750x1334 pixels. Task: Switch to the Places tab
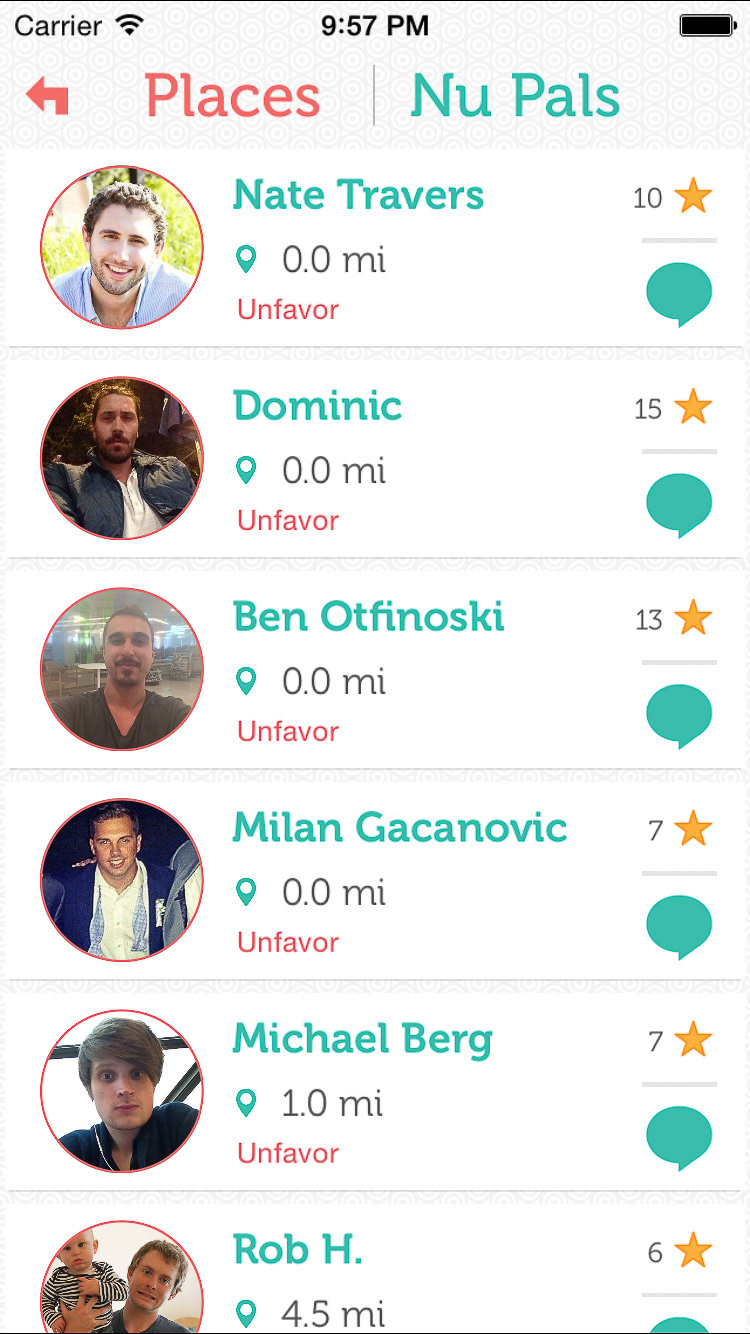click(232, 97)
